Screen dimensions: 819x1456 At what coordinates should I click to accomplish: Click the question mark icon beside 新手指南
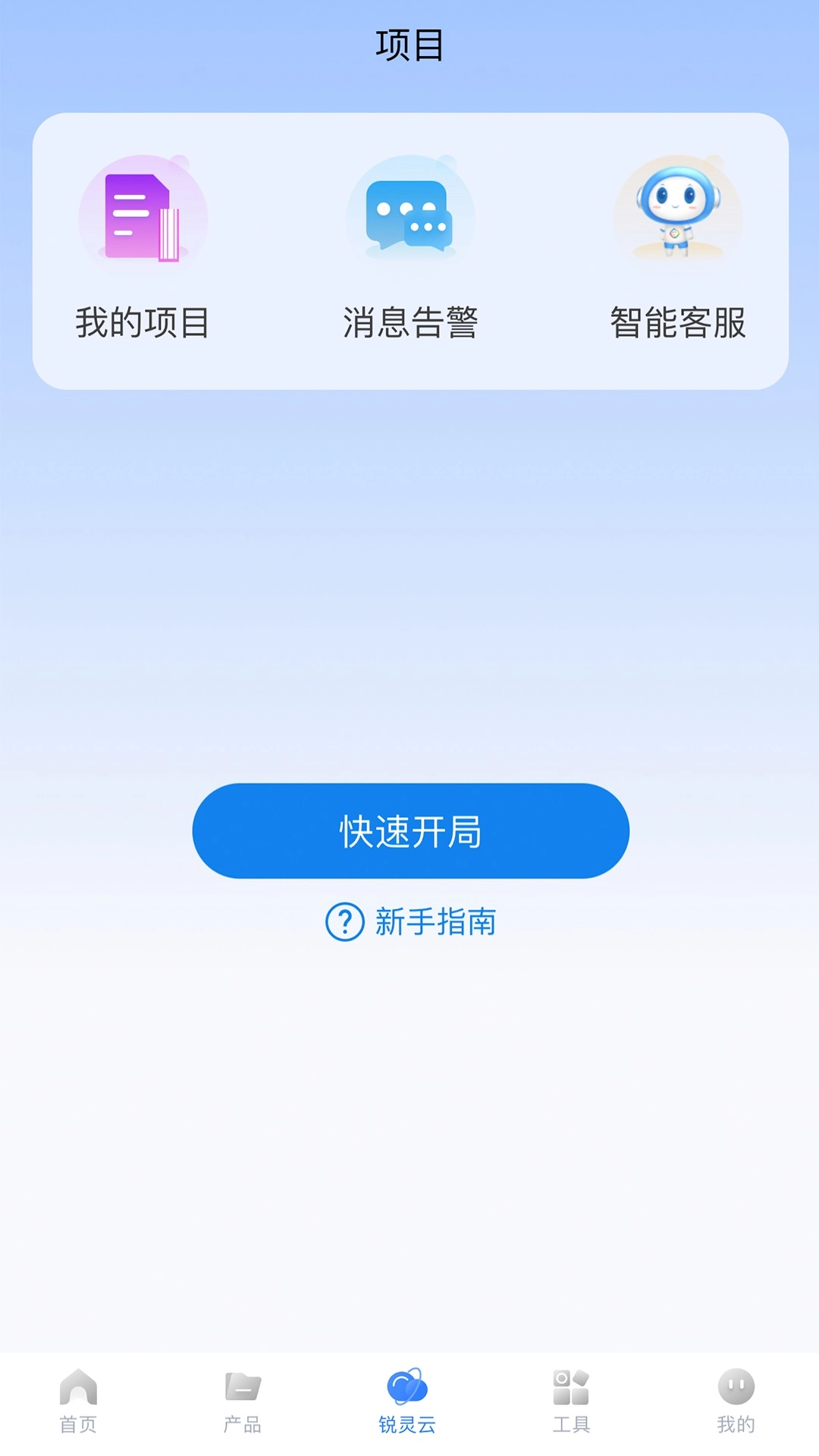tap(344, 924)
